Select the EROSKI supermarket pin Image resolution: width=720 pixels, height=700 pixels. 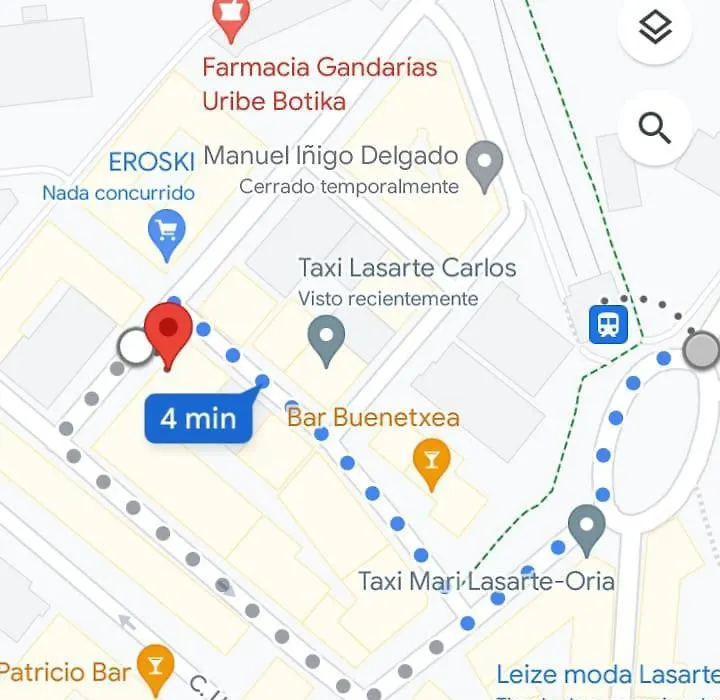(x=166, y=230)
